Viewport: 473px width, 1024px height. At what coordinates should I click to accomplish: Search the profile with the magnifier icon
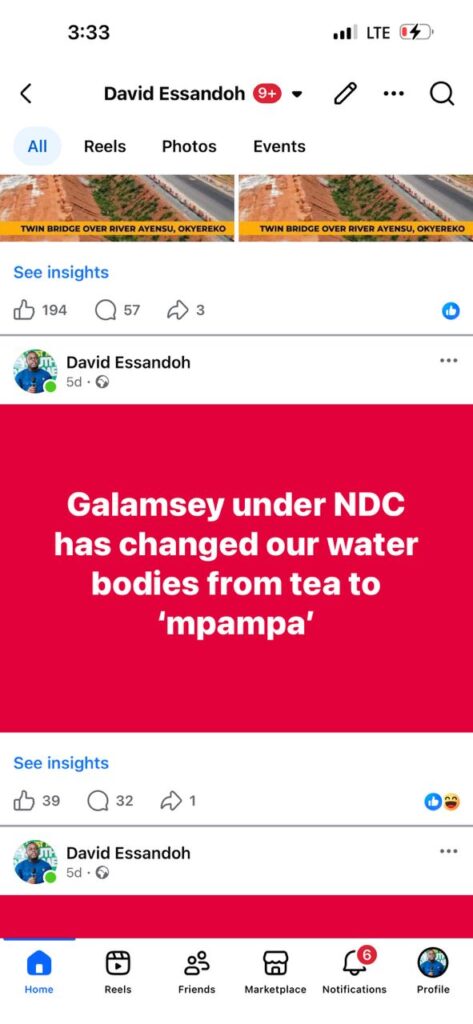[442, 94]
